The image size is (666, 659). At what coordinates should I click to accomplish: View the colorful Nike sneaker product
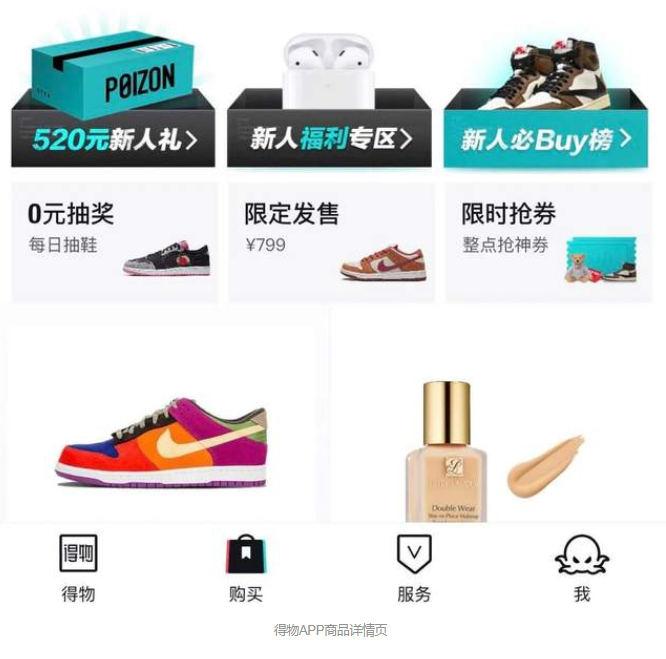point(162,430)
